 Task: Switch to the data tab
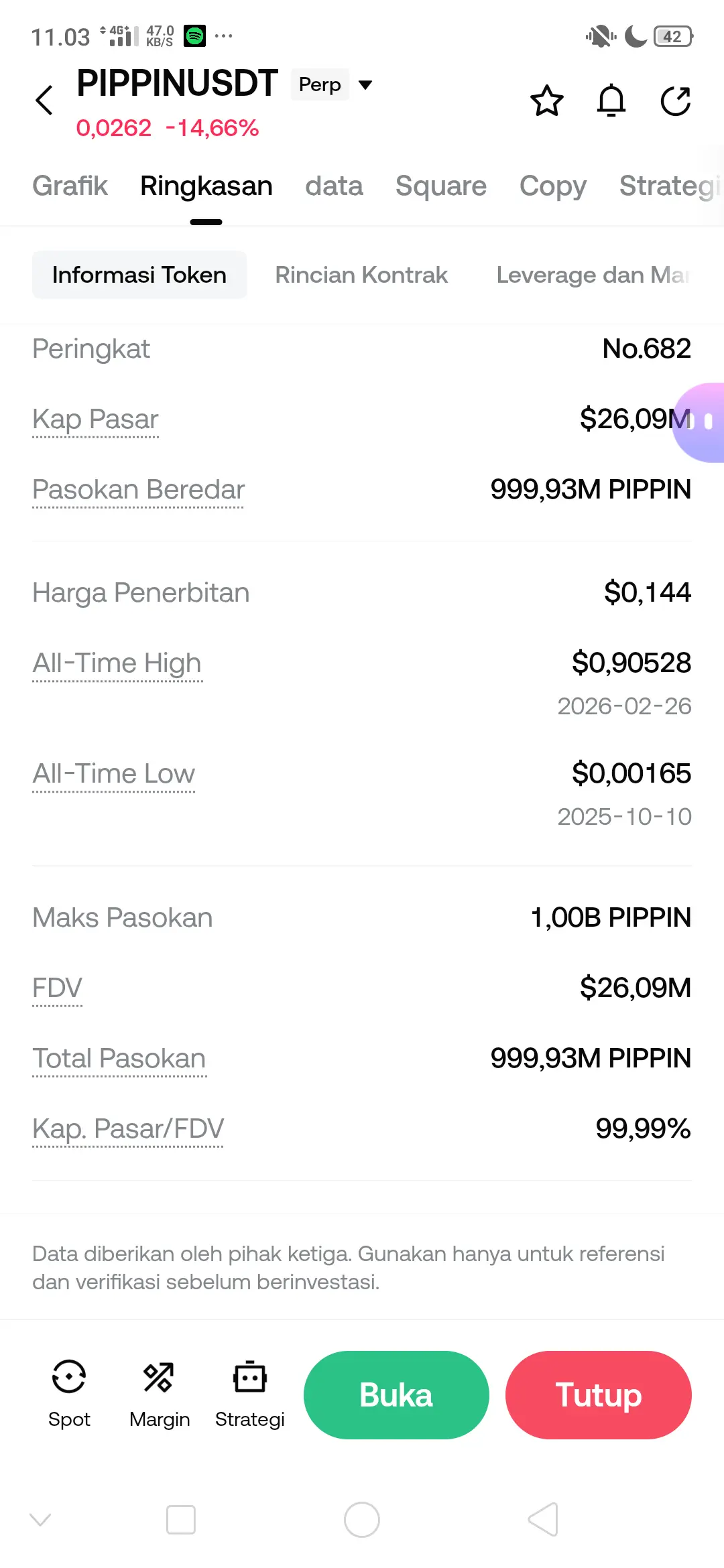pos(334,186)
